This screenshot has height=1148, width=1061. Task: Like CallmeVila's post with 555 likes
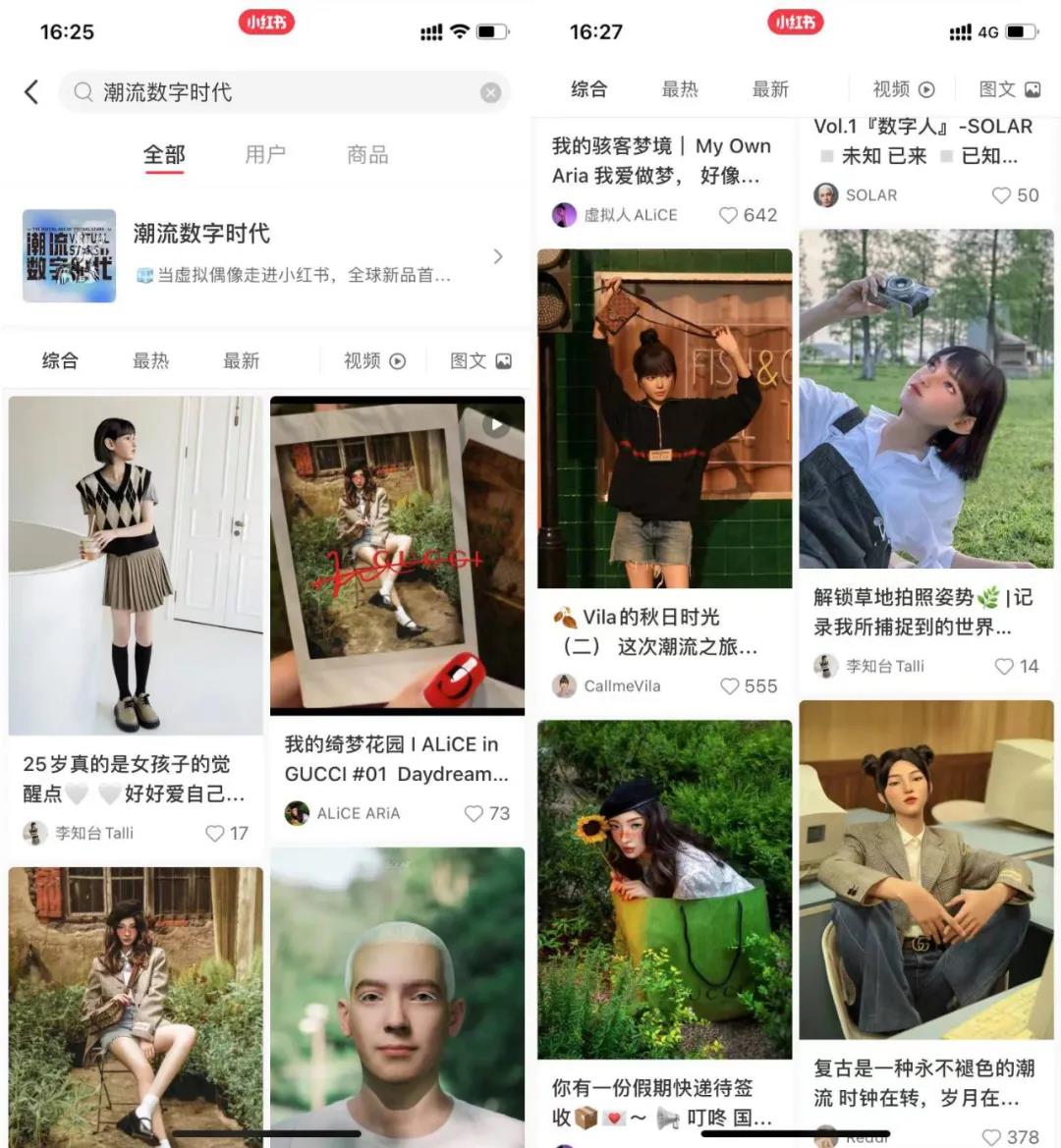click(x=730, y=686)
